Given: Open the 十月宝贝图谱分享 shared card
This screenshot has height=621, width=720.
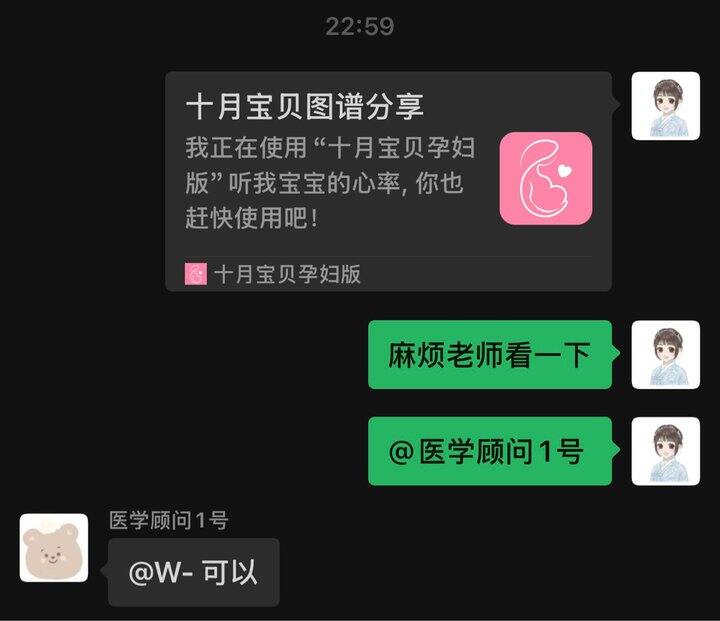Looking at the screenshot, I should point(388,181).
